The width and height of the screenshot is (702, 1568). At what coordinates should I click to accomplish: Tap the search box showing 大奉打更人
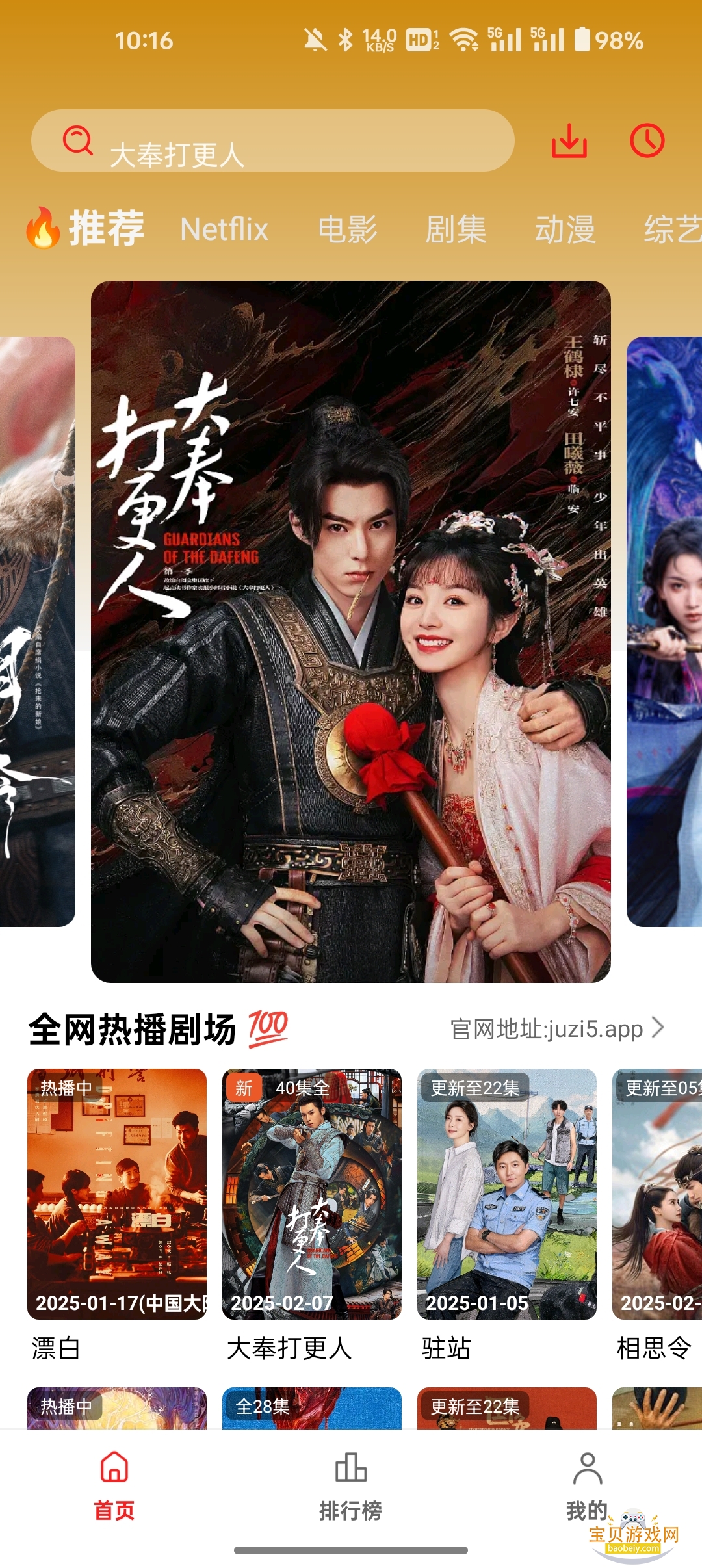(273, 141)
